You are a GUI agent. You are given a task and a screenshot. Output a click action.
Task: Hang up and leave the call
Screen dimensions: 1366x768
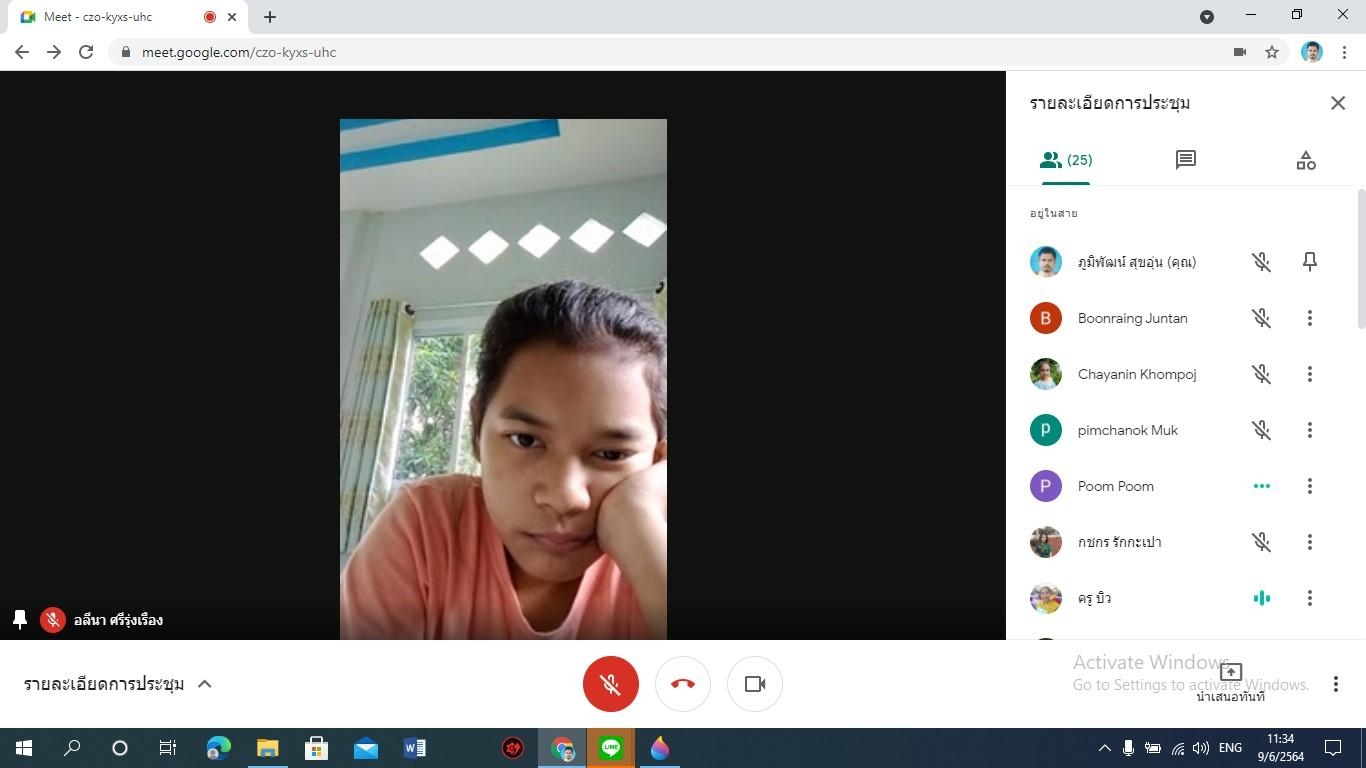point(682,684)
